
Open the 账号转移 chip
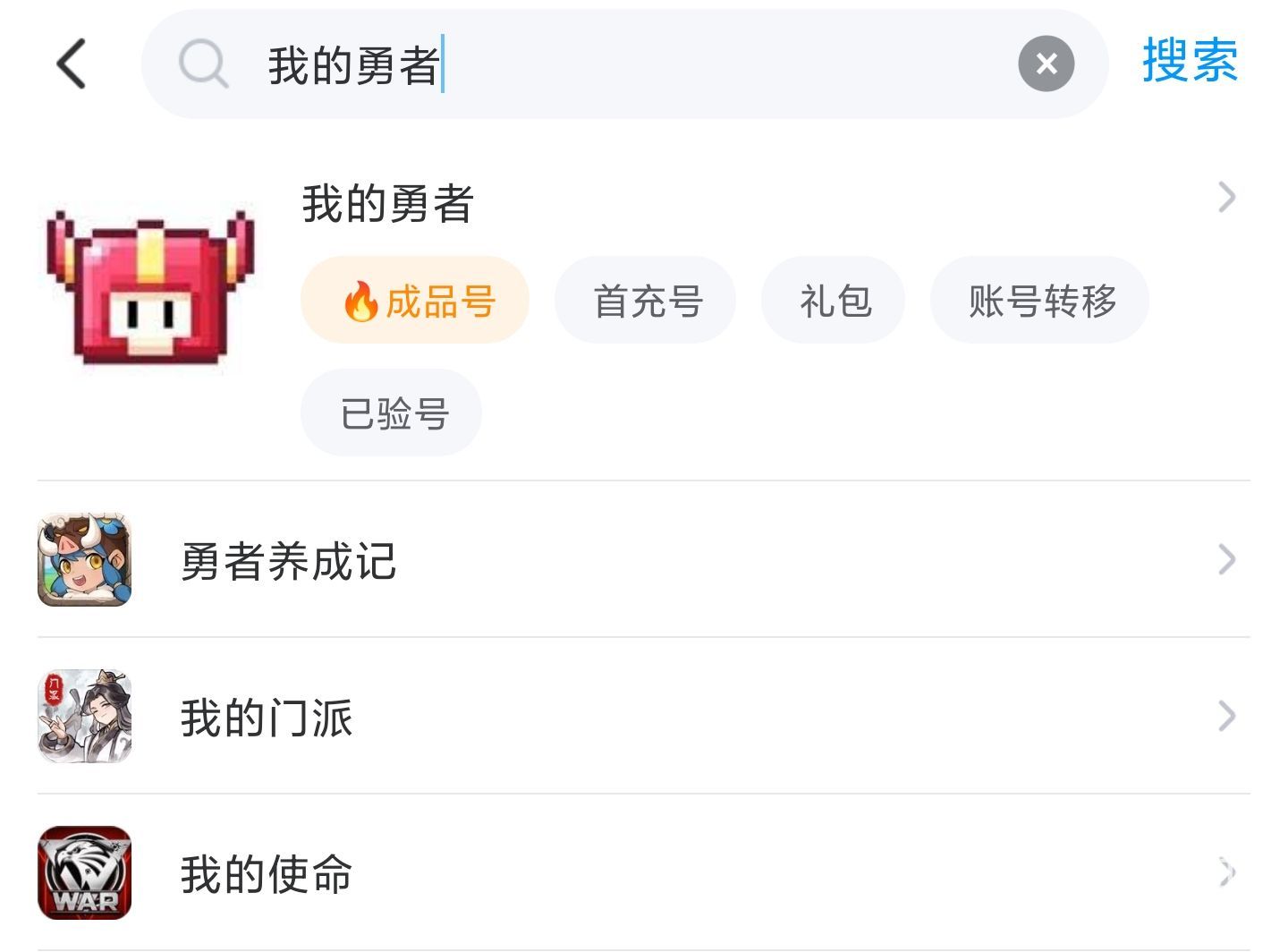point(1040,301)
